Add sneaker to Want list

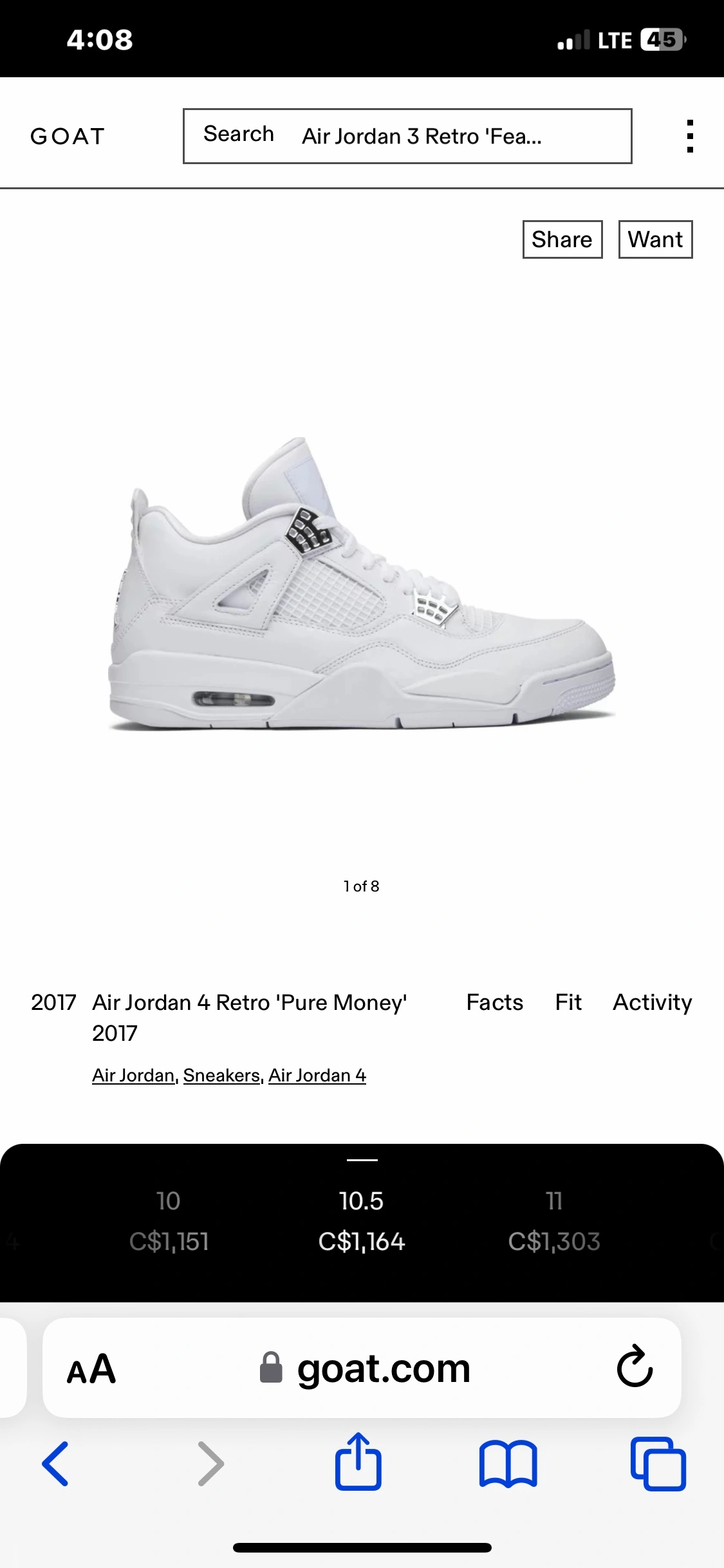[x=655, y=239]
